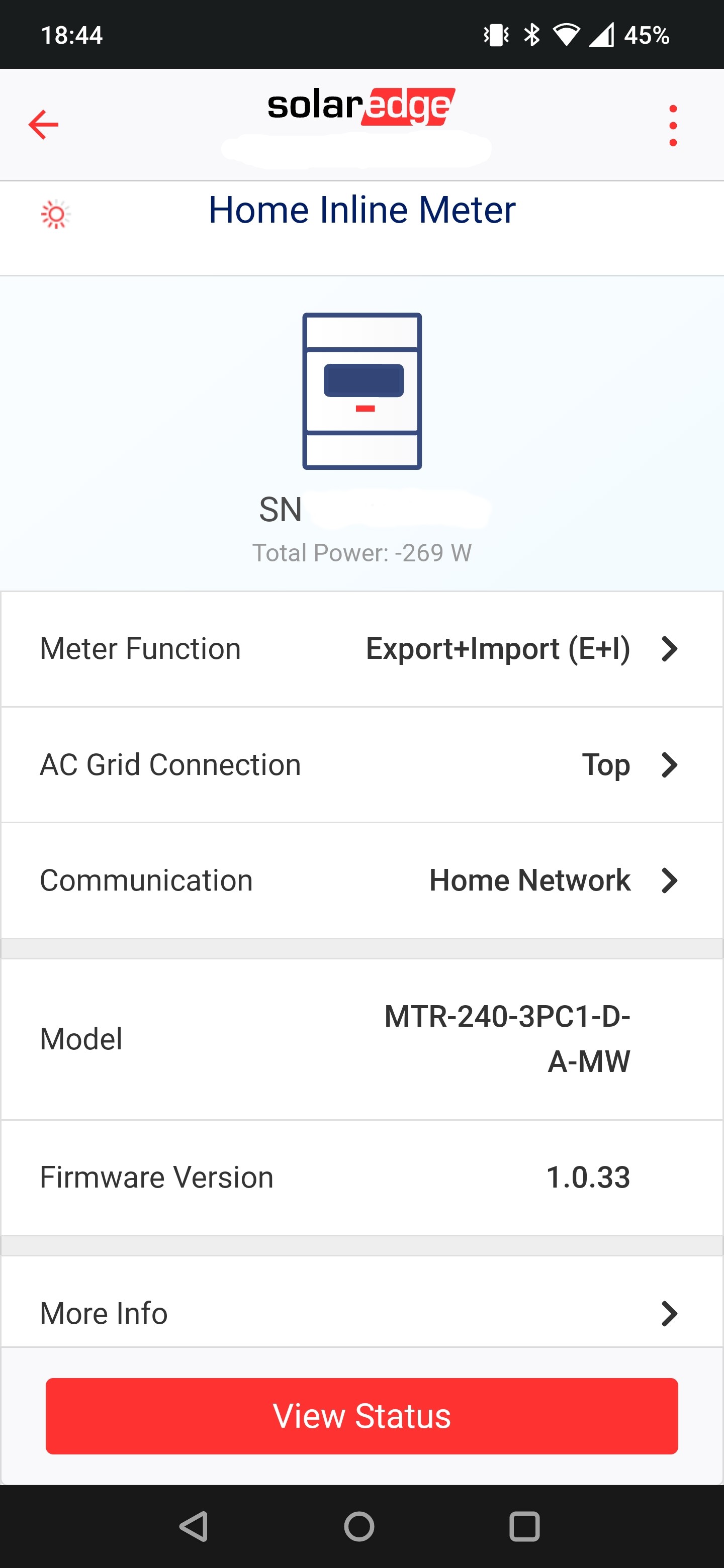Tap View Status button
The height and width of the screenshot is (1568, 724).
click(361, 1416)
